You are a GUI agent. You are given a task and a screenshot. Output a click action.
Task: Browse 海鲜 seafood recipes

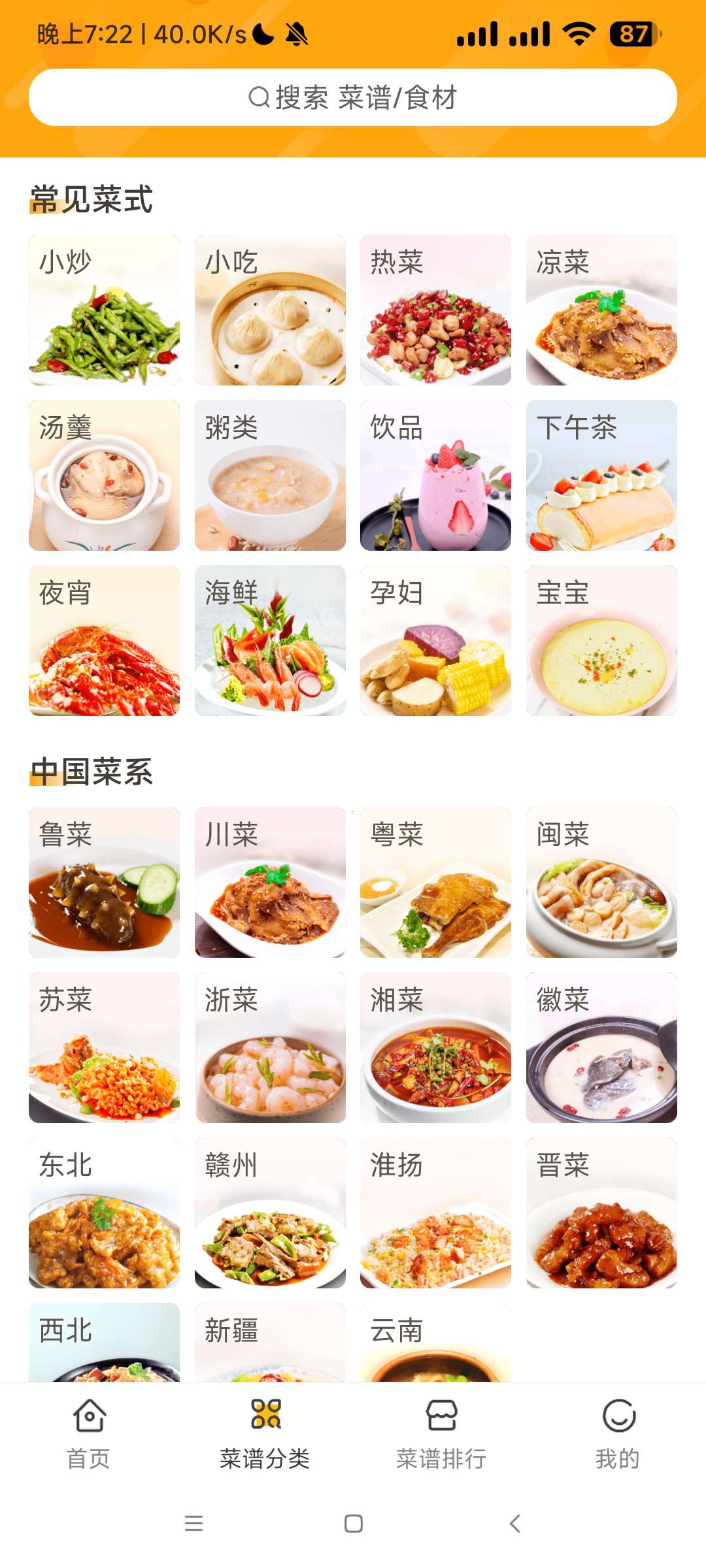tap(270, 640)
